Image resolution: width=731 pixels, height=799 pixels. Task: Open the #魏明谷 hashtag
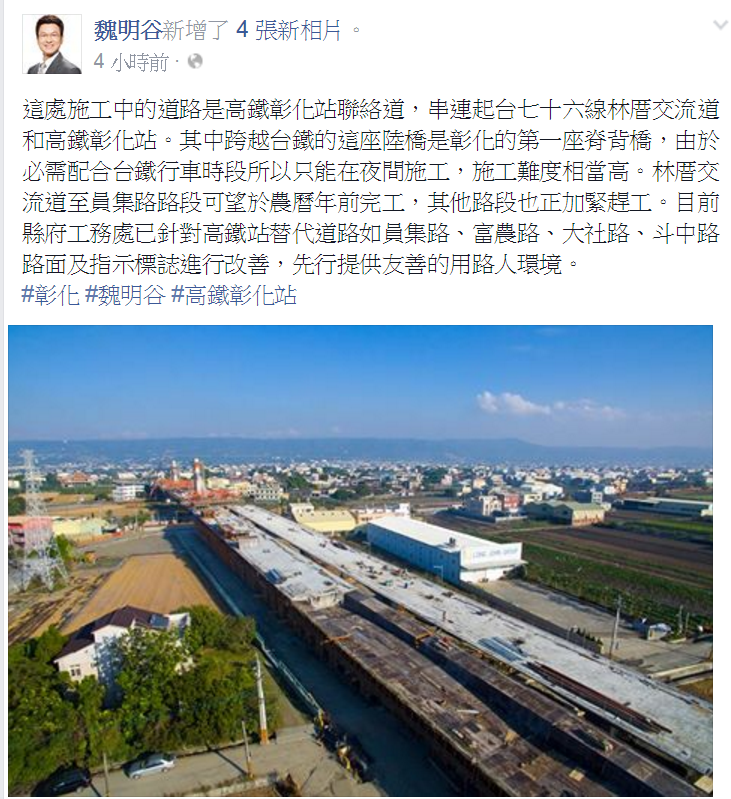125,295
